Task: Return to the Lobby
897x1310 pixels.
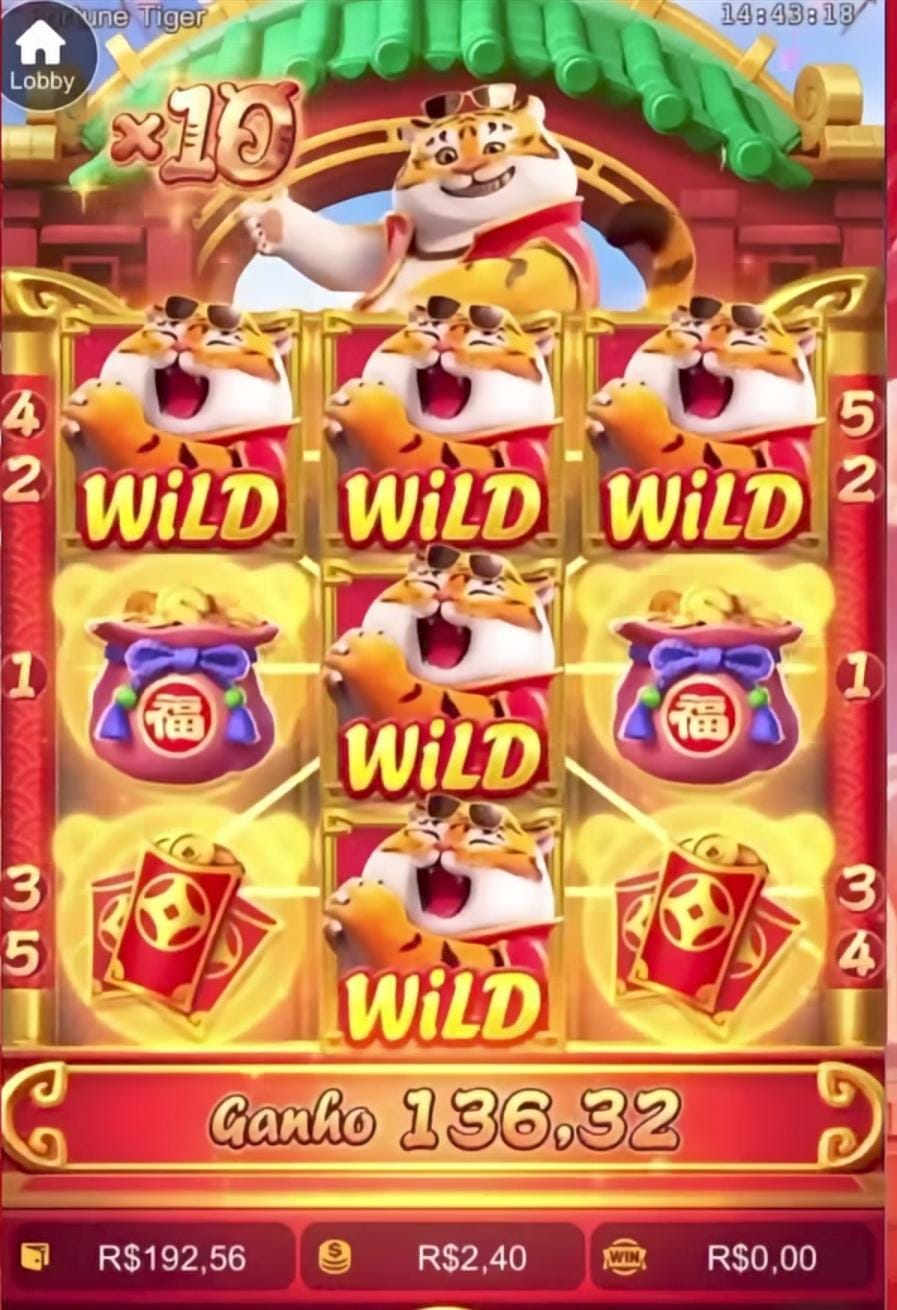Action: 42,55
